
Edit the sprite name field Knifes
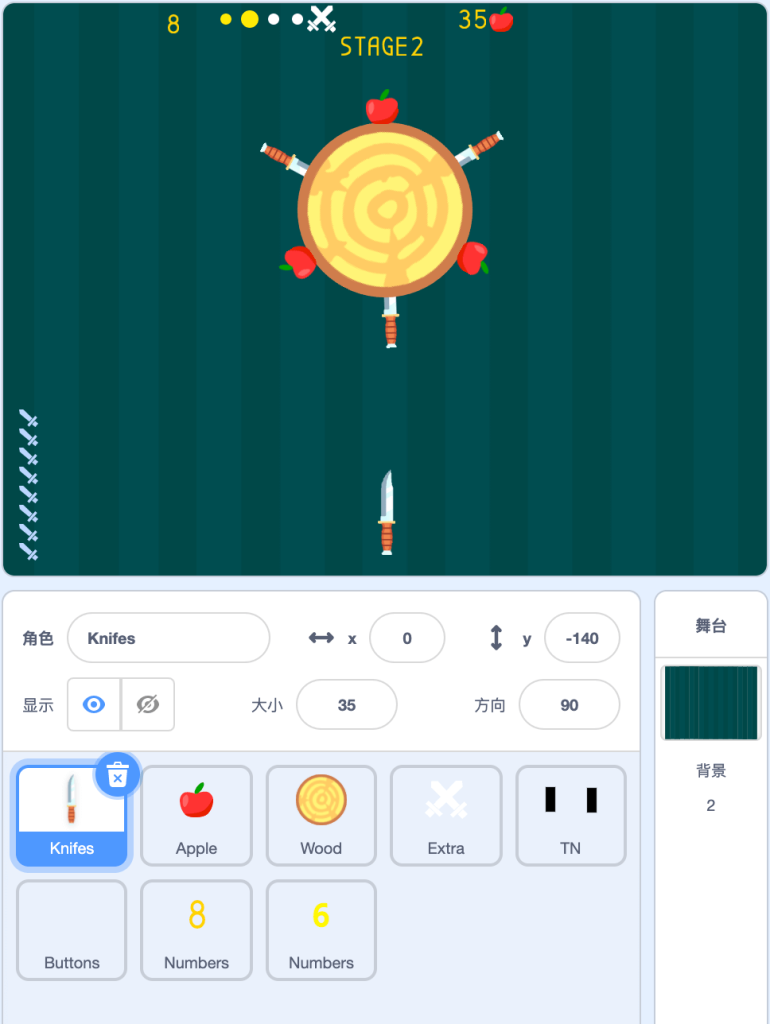(168, 638)
